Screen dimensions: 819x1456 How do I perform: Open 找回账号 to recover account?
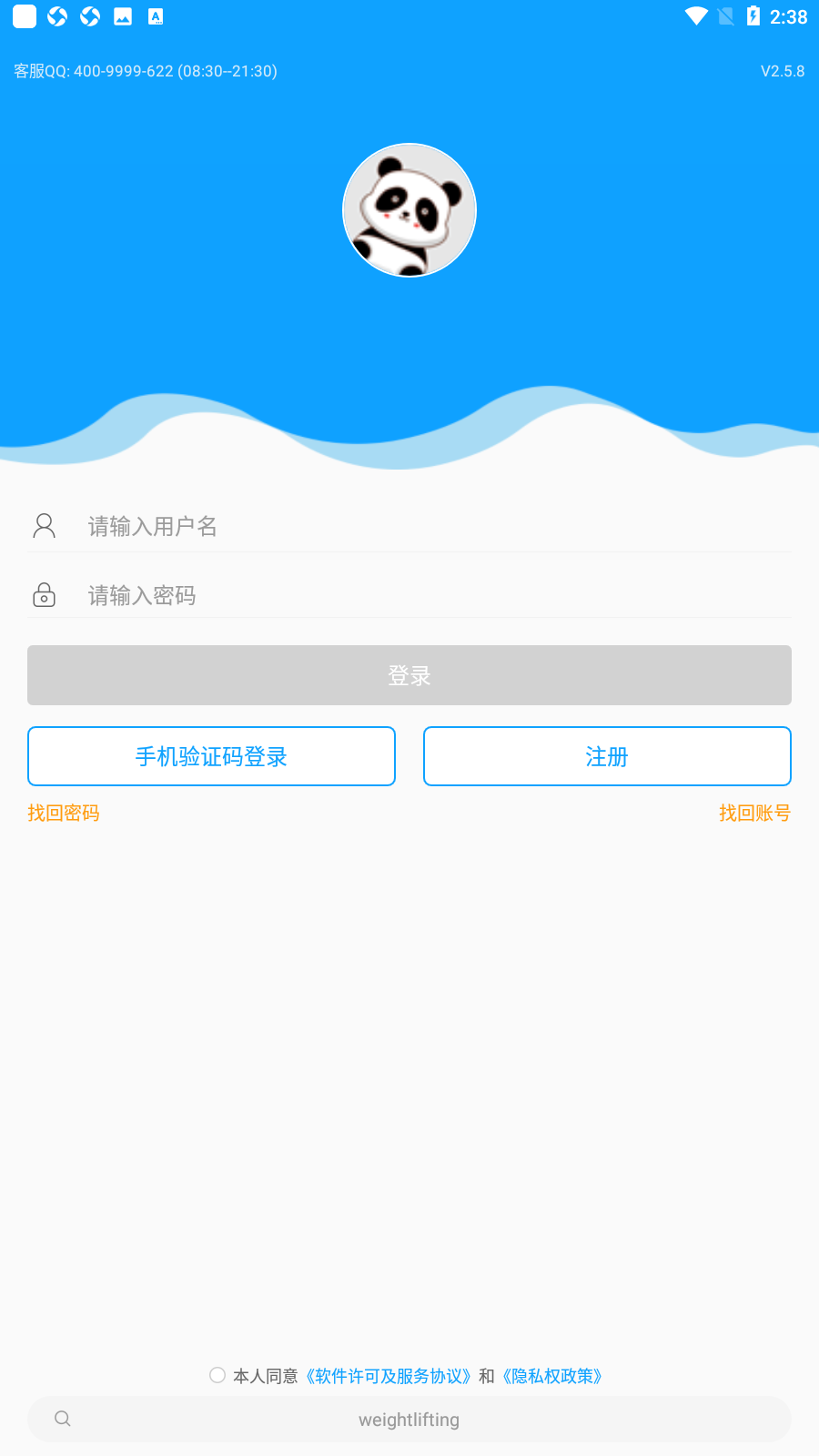(754, 813)
